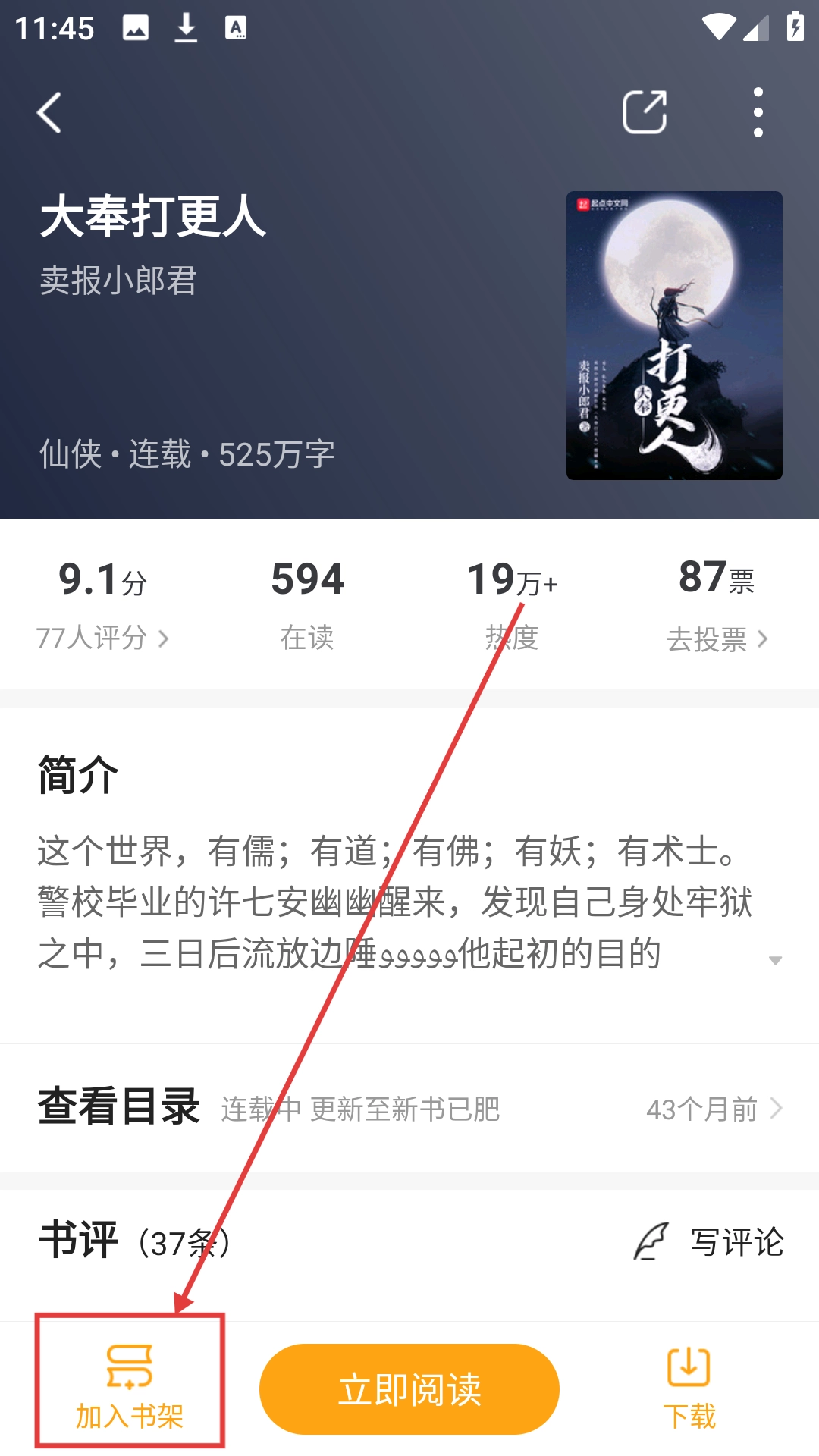Open 去投票 voting page

[713, 639]
